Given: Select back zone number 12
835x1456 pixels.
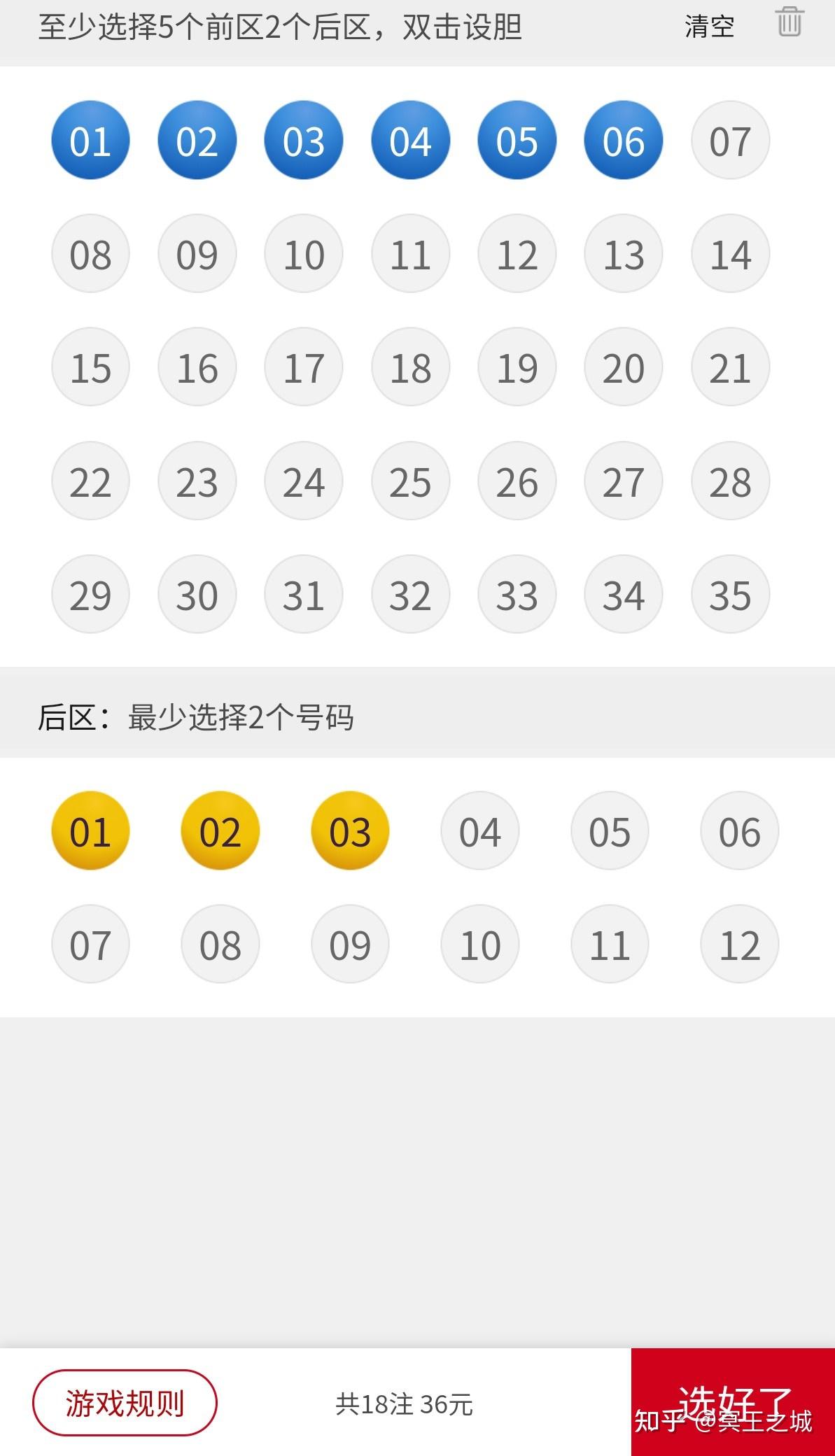Looking at the screenshot, I should (x=739, y=945).
